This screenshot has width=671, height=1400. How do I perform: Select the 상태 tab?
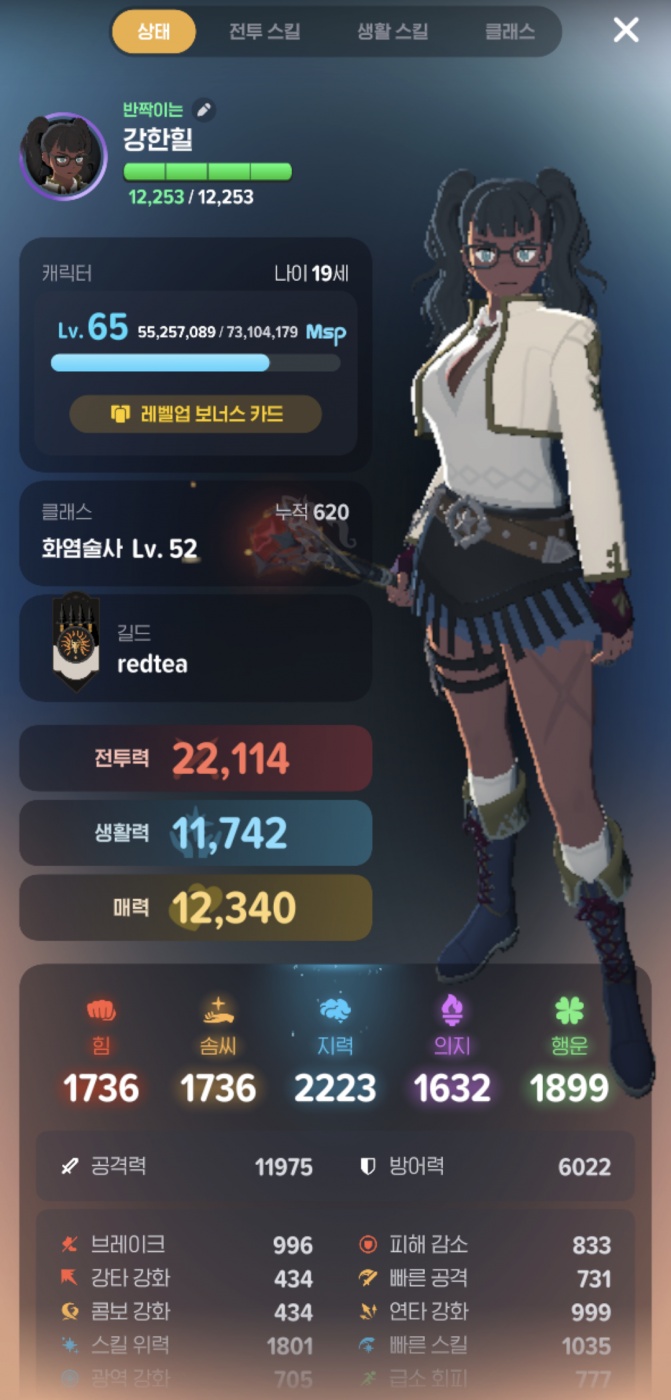click(153, 31)
